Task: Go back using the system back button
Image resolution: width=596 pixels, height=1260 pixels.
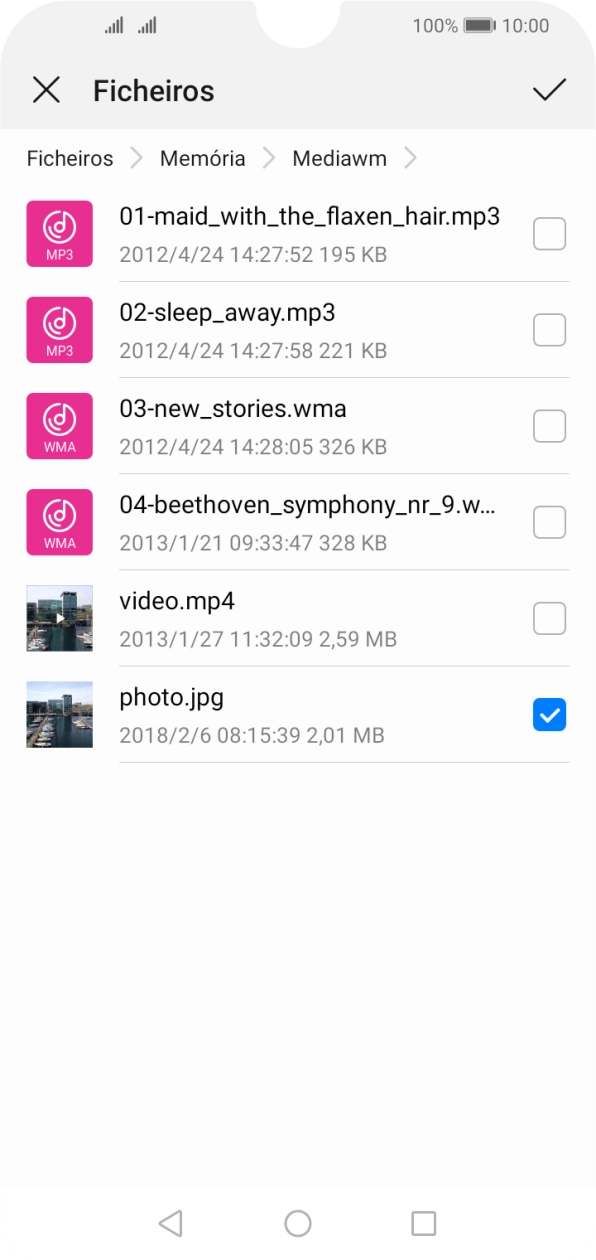Action: click(171, 1222)
